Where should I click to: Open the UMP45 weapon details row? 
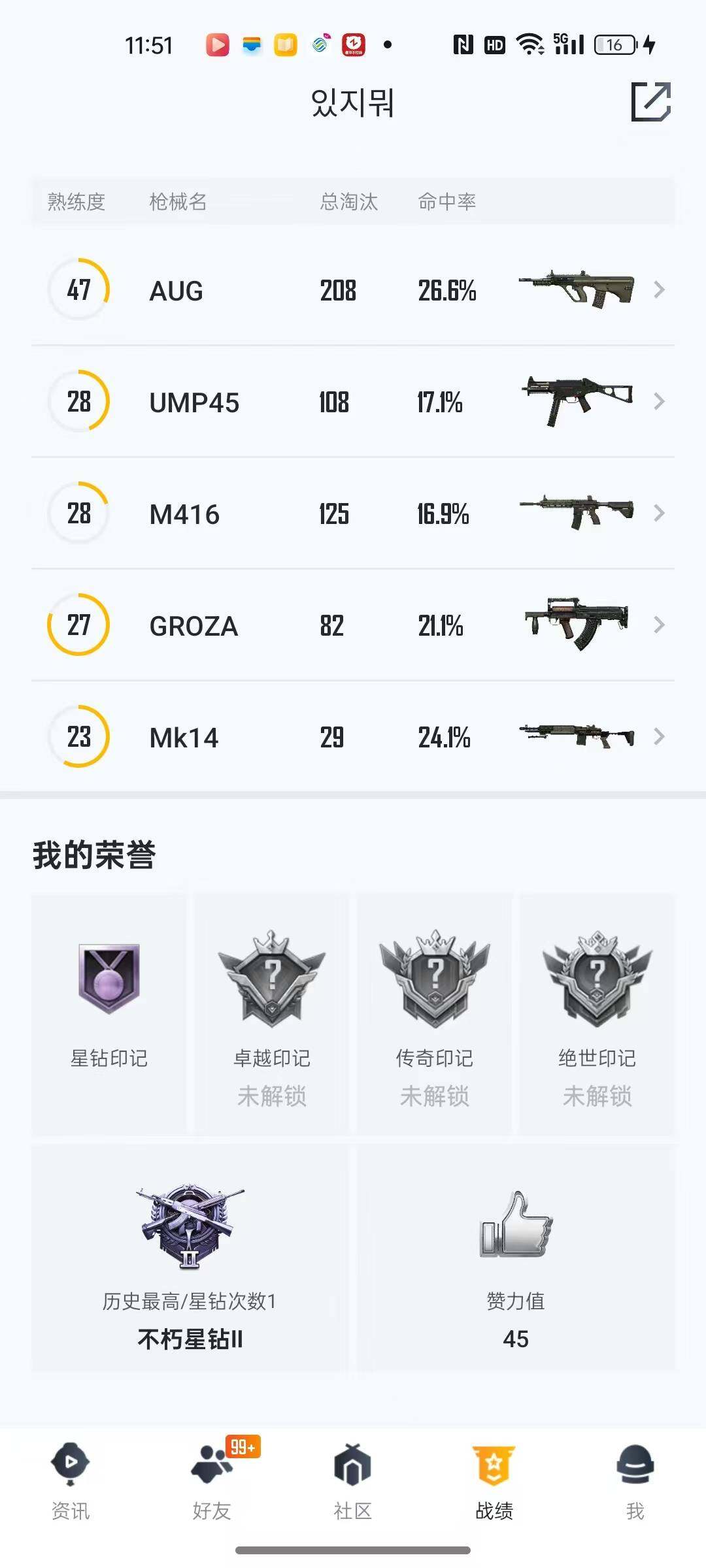[x=353, y=401]
